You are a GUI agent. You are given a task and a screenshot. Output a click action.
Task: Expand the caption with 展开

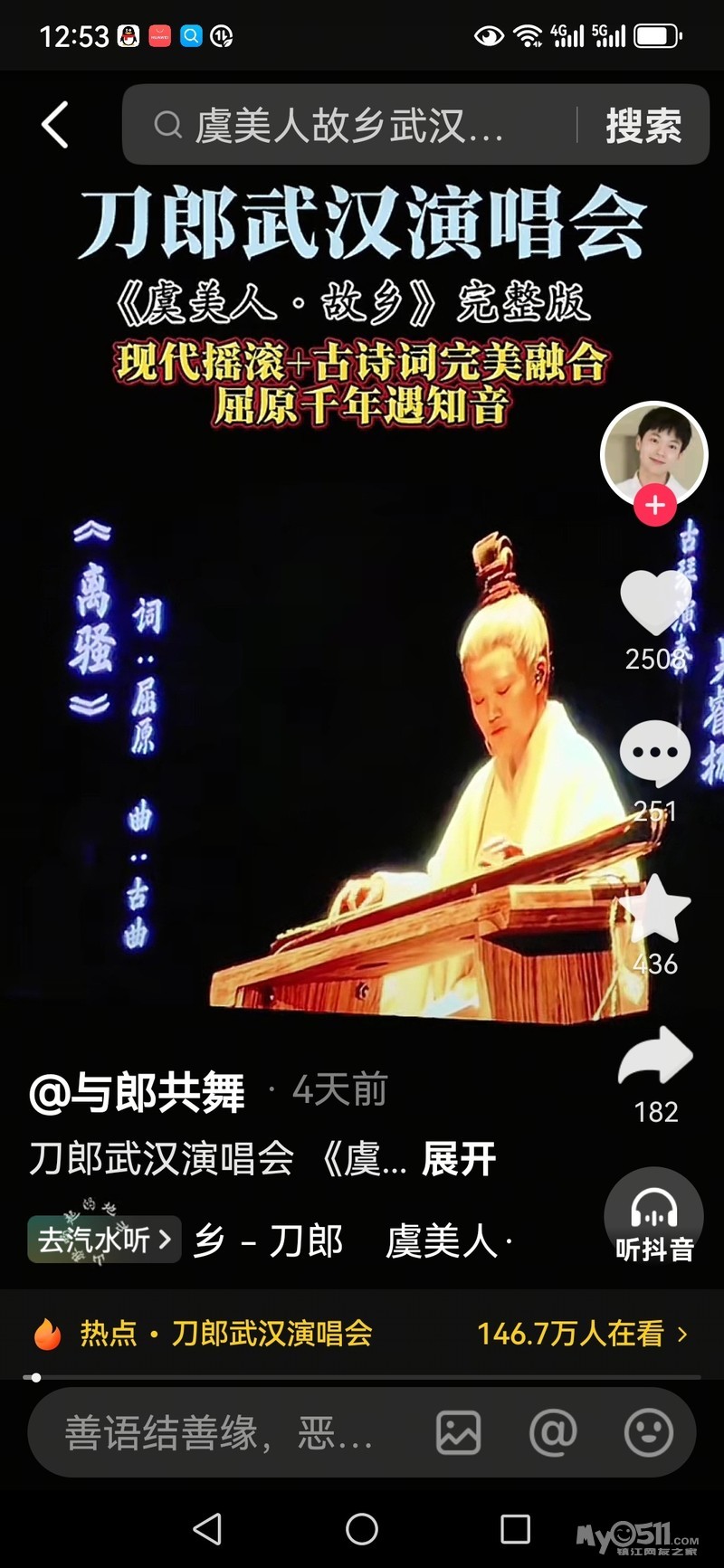(460, 1159)
